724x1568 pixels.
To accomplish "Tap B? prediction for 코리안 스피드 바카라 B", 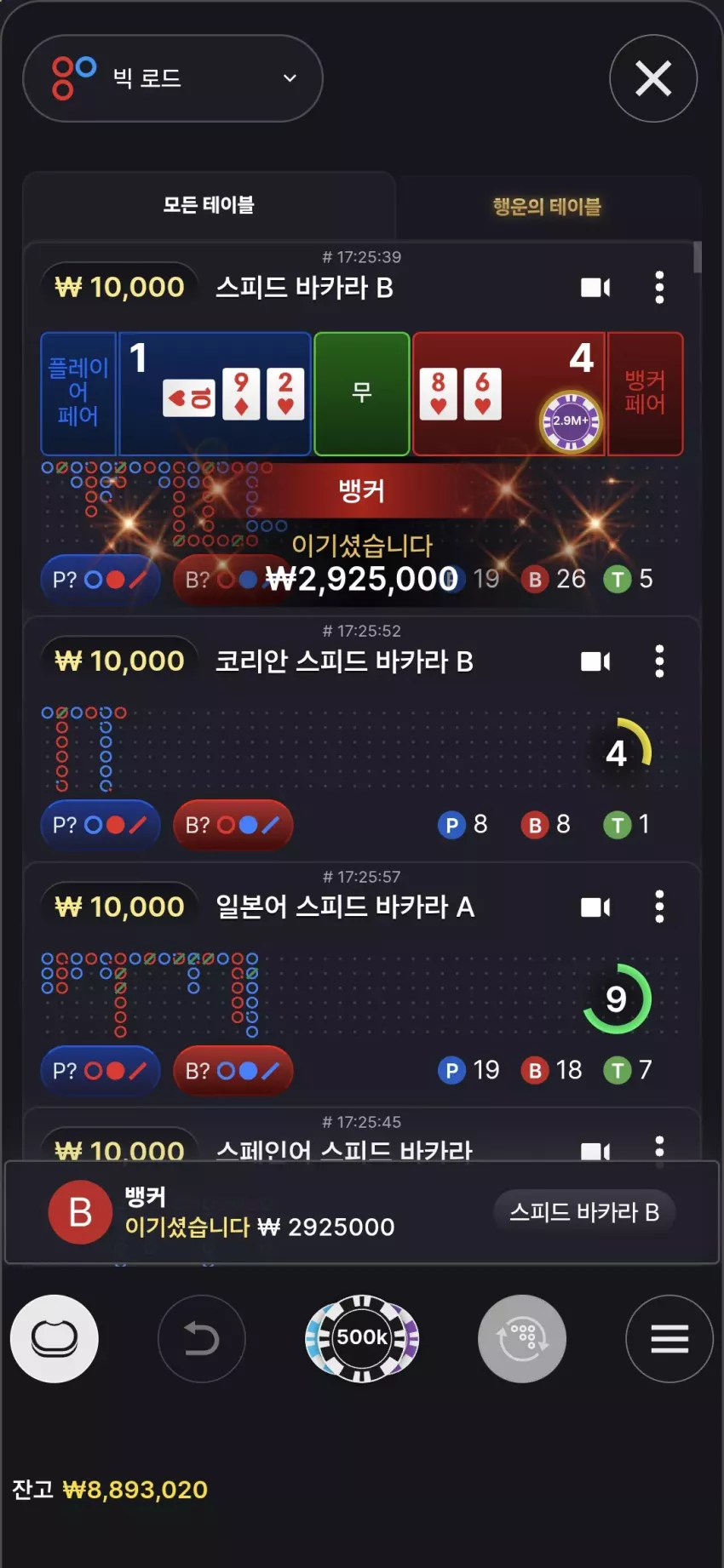I will pyautogui.click(x=233, y=825).
